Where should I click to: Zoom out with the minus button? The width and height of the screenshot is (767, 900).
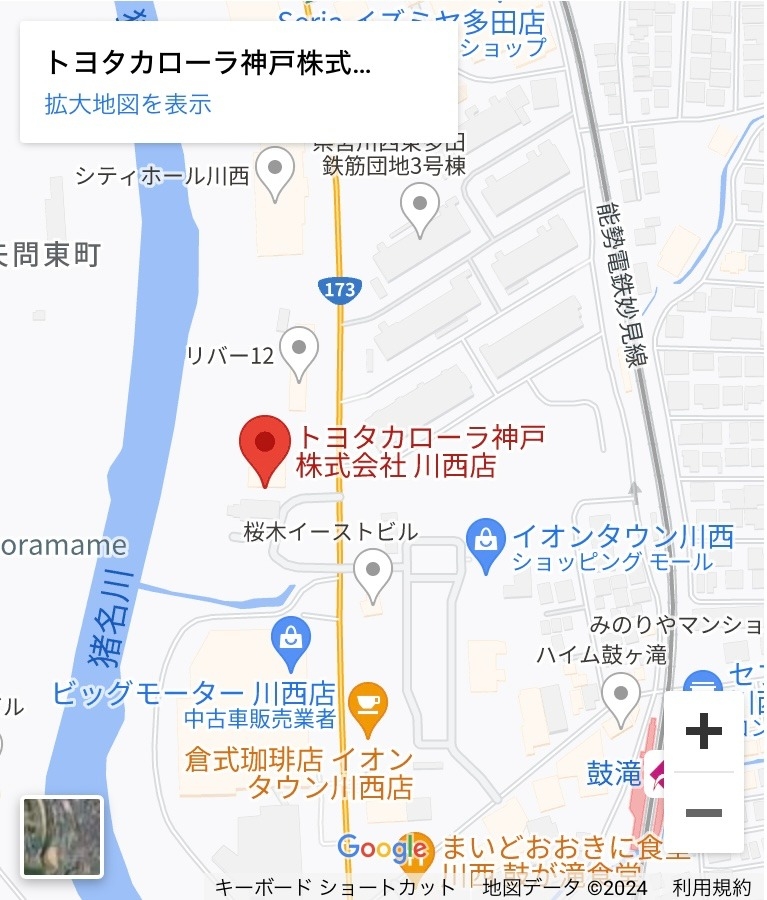[704, 813]
